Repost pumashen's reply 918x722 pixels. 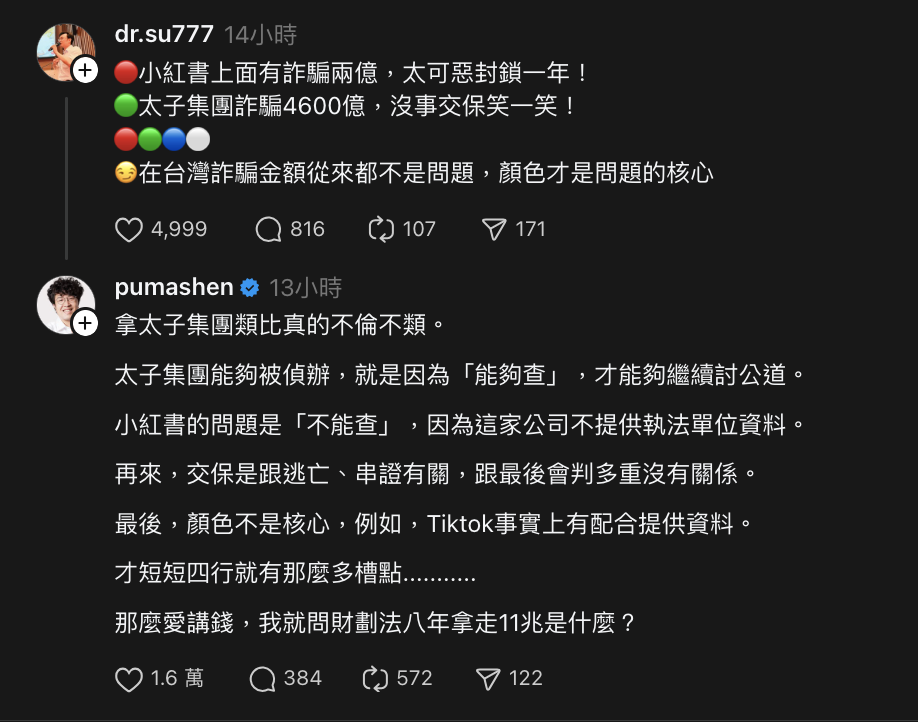tap(376, 679)
